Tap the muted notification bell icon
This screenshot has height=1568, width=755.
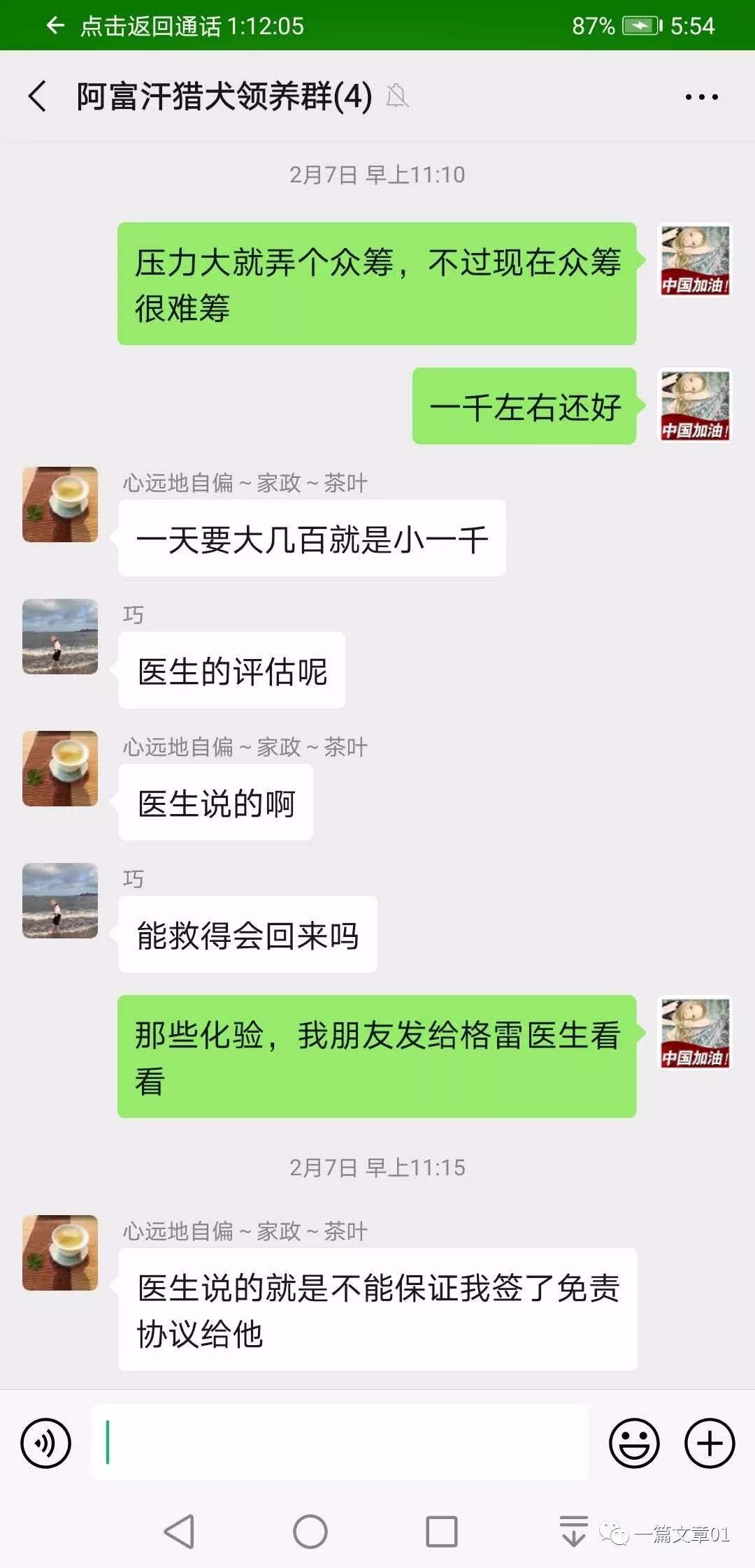click(x=398, y=96)
